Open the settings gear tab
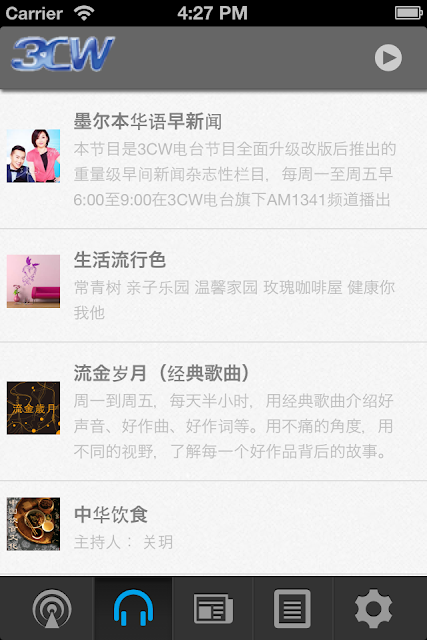This screenshot has width=427, height=640. [x=373, y=609]
